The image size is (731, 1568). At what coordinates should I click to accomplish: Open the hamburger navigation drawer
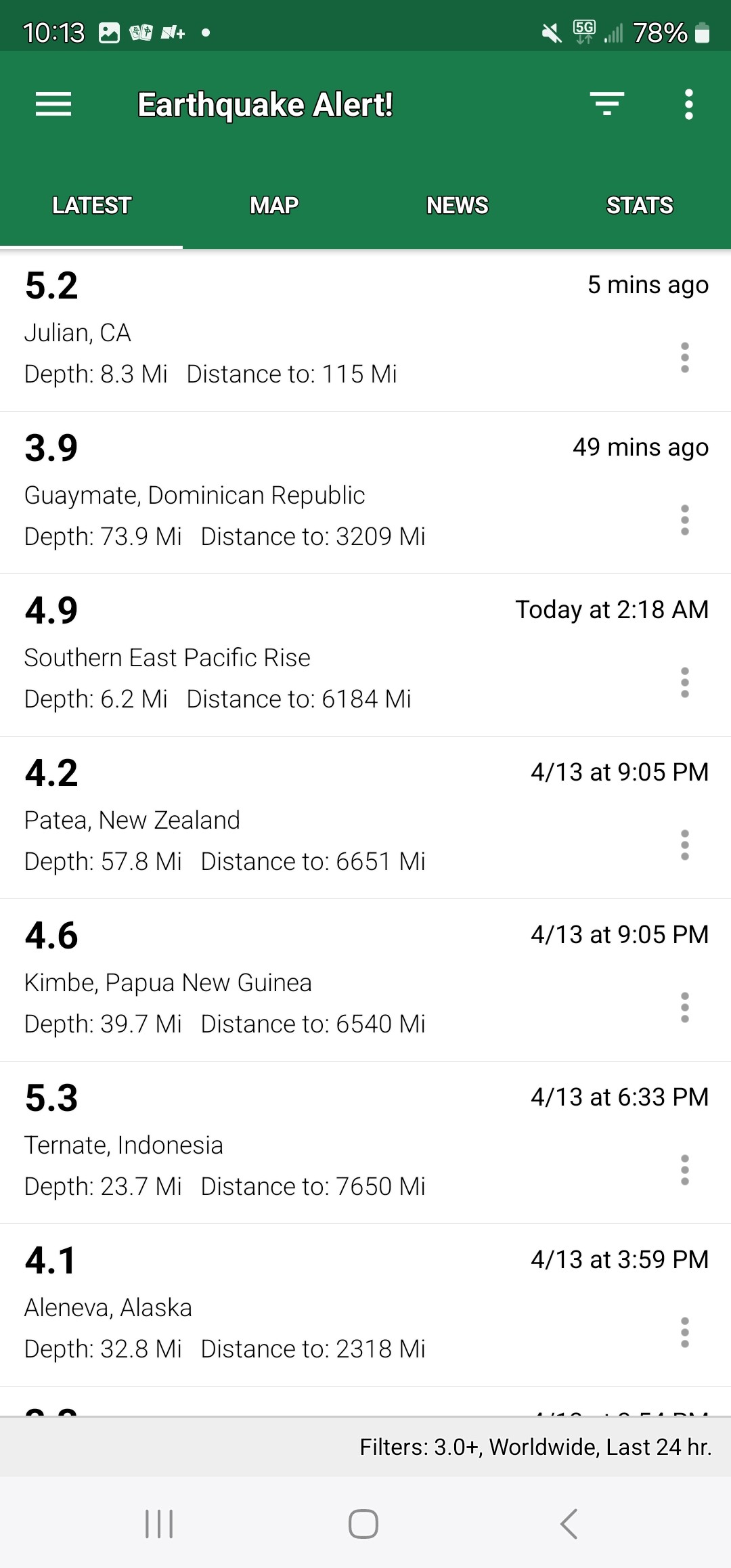[53, 104]
